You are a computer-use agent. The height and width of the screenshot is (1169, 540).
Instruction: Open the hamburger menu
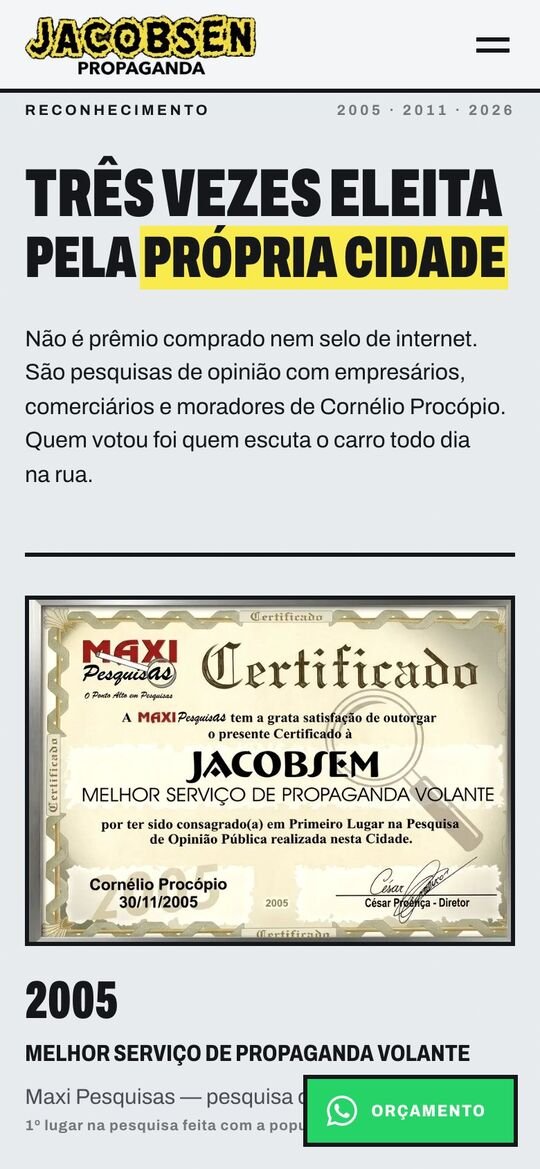(493, 45)
